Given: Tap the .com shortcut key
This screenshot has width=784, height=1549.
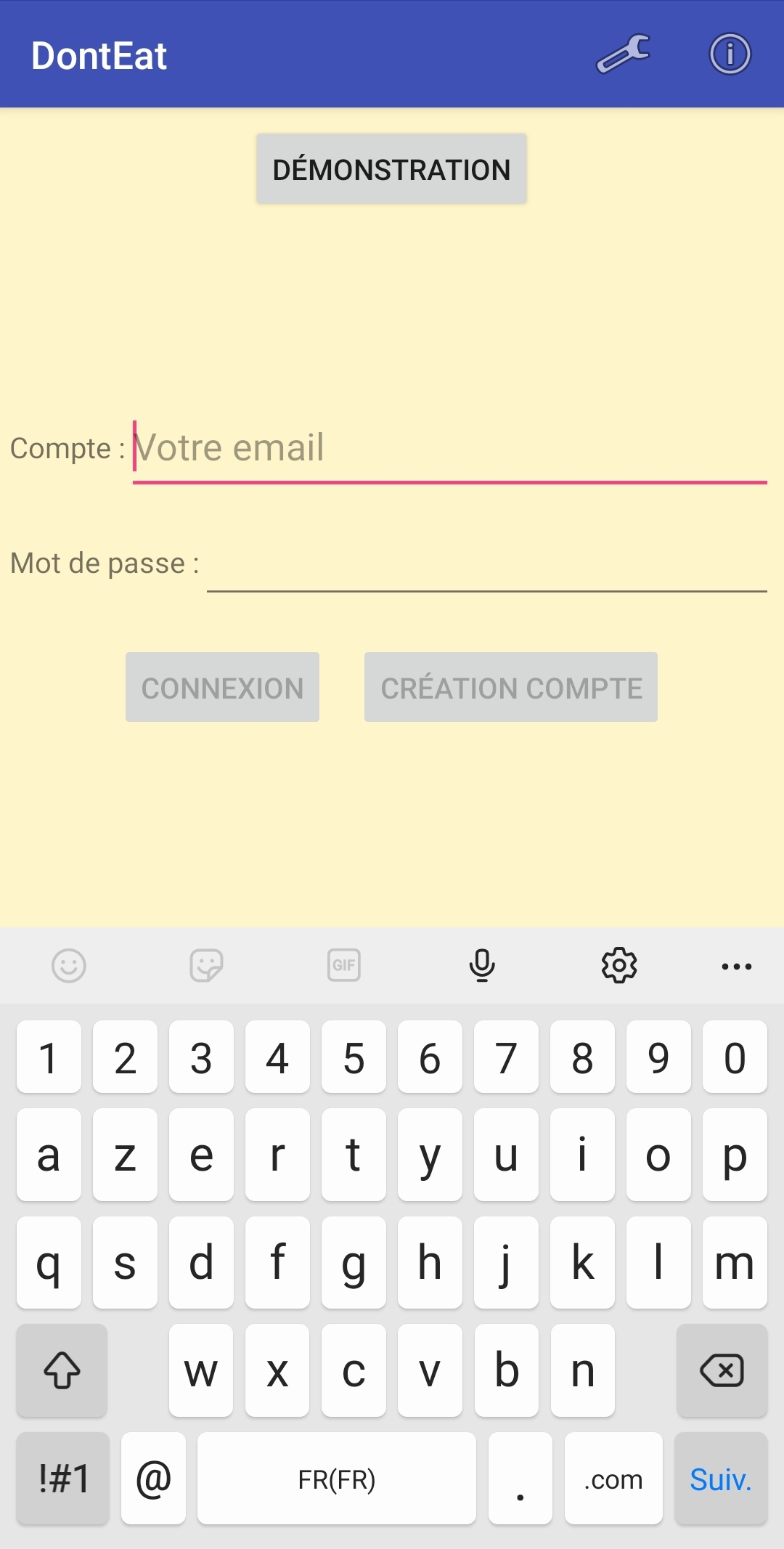Looking at the screenshot, I should point(613,1479).
